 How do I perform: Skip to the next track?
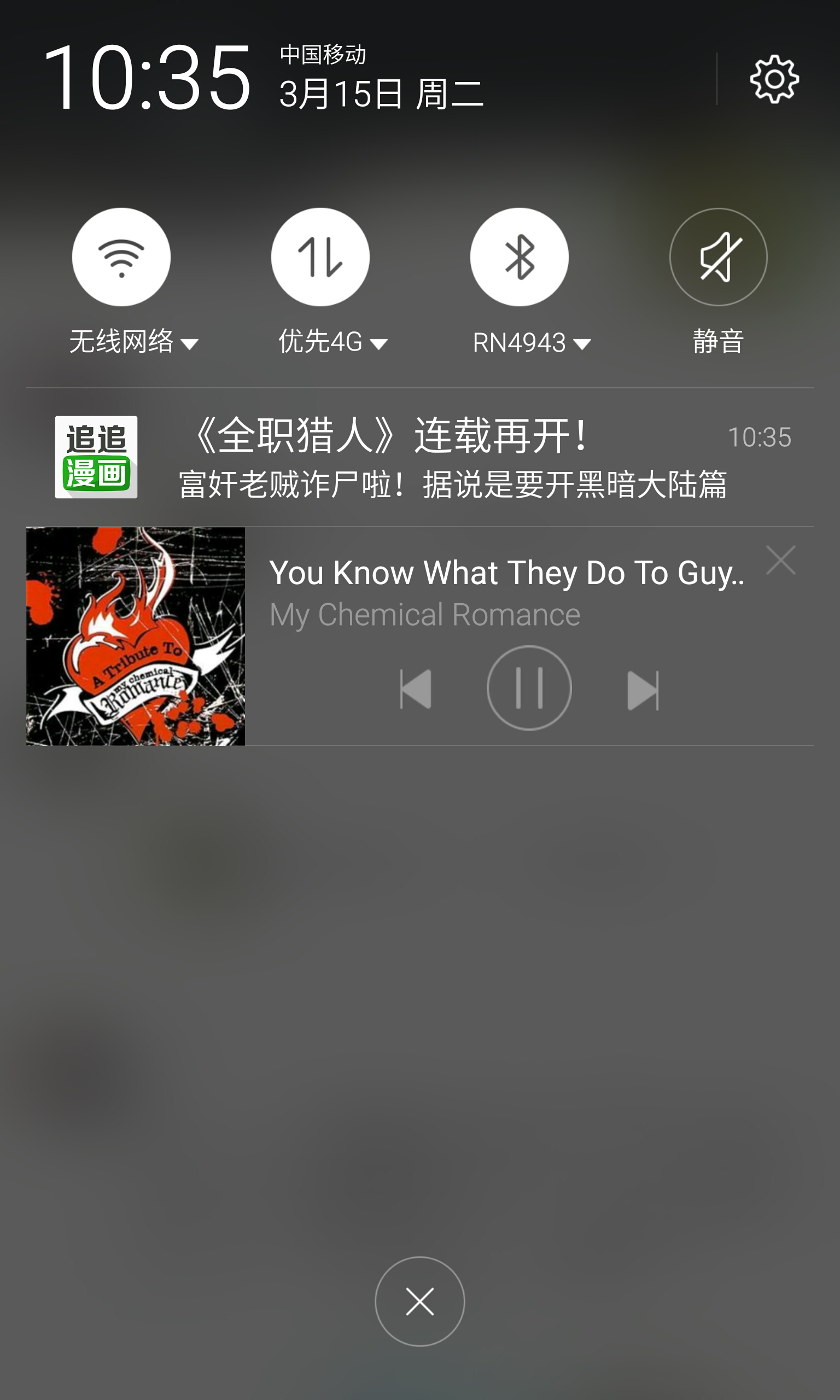[643, 690]
